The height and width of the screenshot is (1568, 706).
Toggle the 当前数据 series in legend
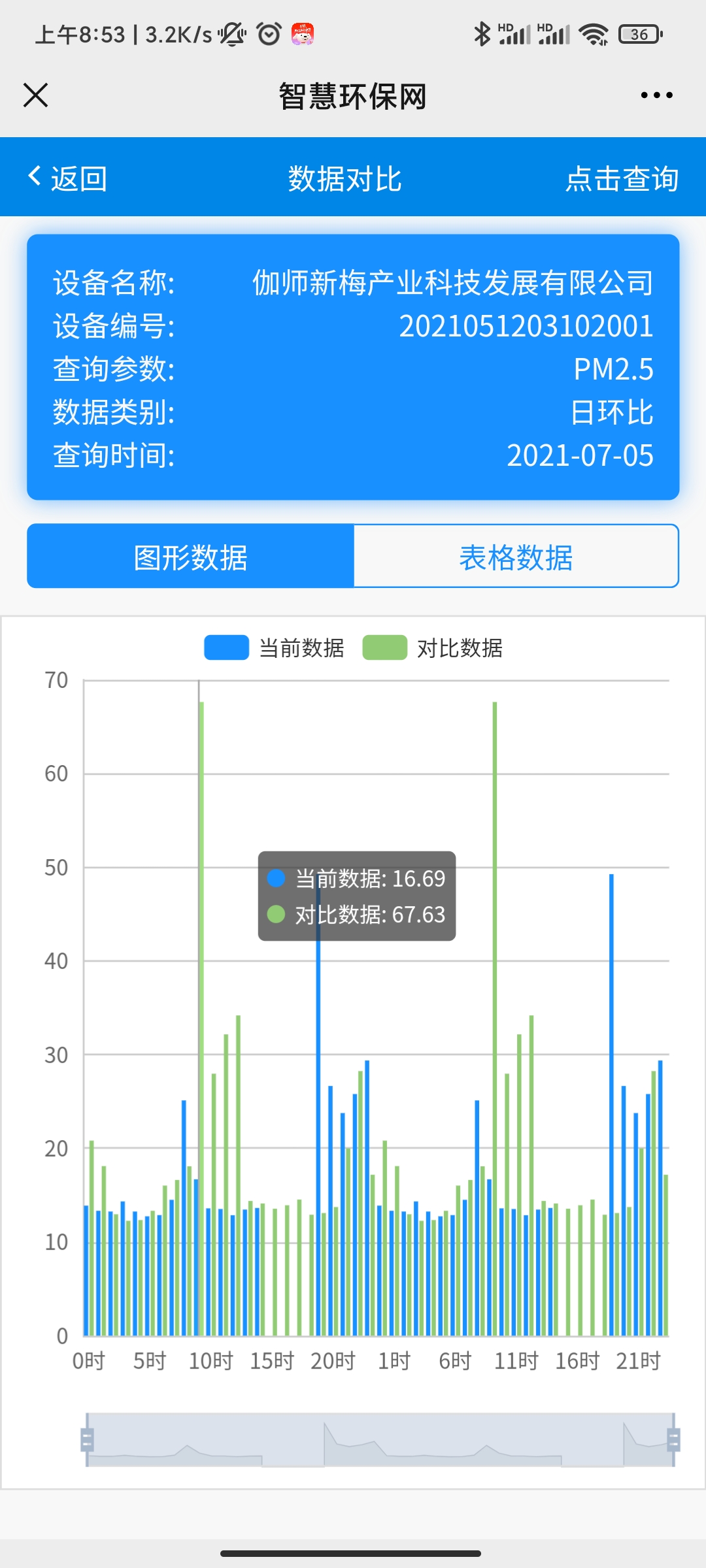(275, 648)
